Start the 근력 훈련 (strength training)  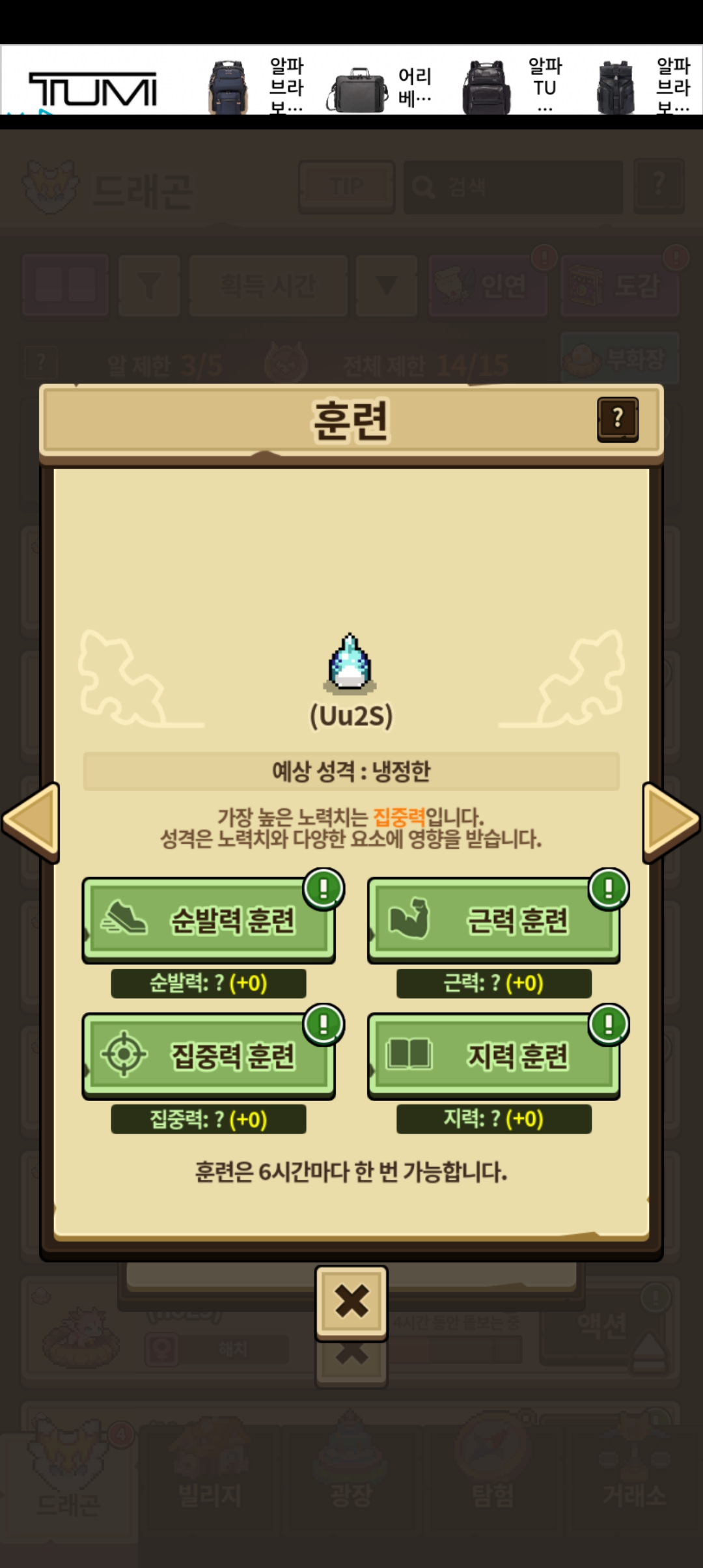click(493, 920)
